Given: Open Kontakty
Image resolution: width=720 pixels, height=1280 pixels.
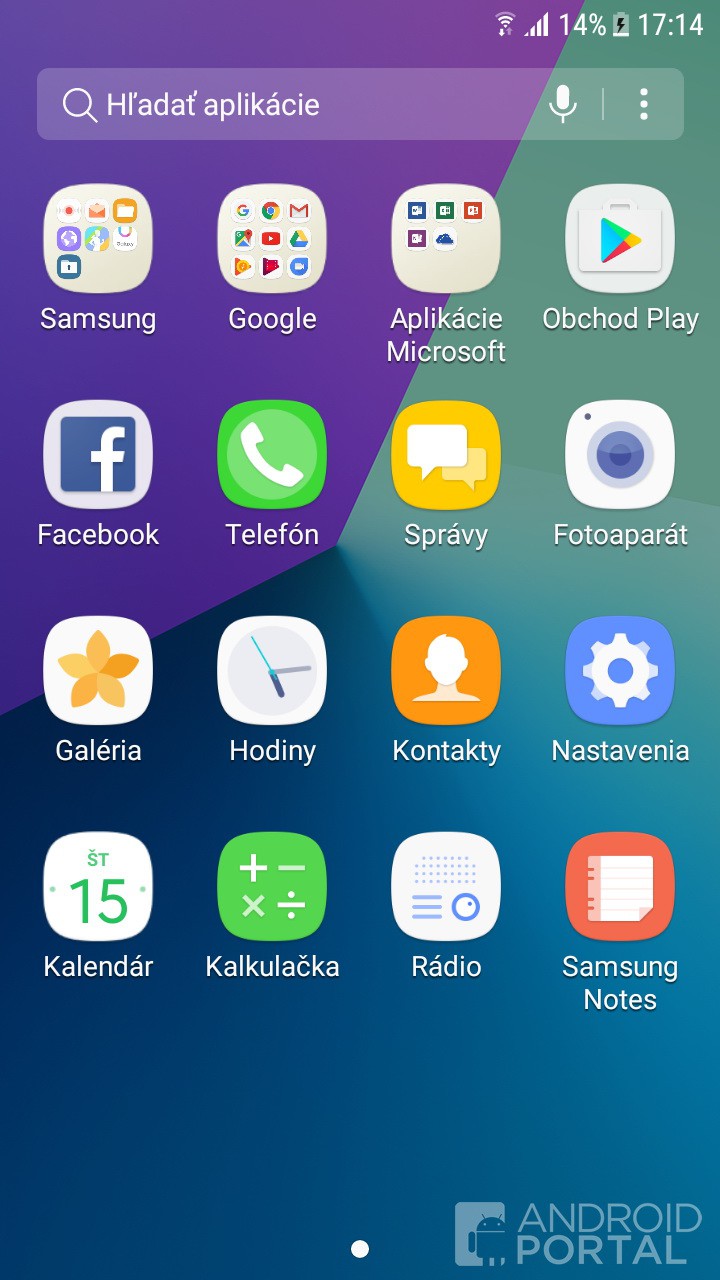Looking at the screenshot, I should (x=446, y=671).
